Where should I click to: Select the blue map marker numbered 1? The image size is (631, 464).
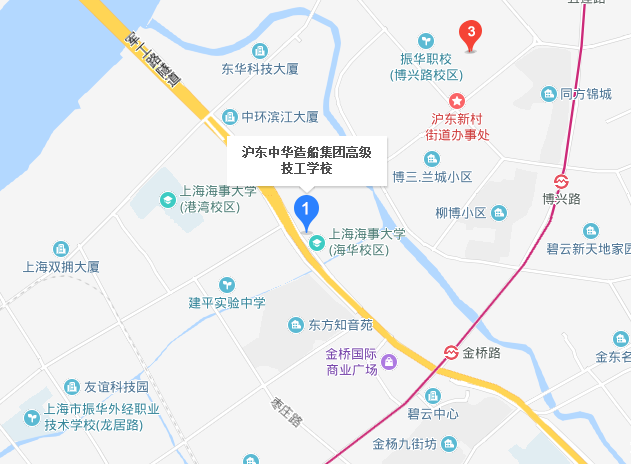coord(308,210)
